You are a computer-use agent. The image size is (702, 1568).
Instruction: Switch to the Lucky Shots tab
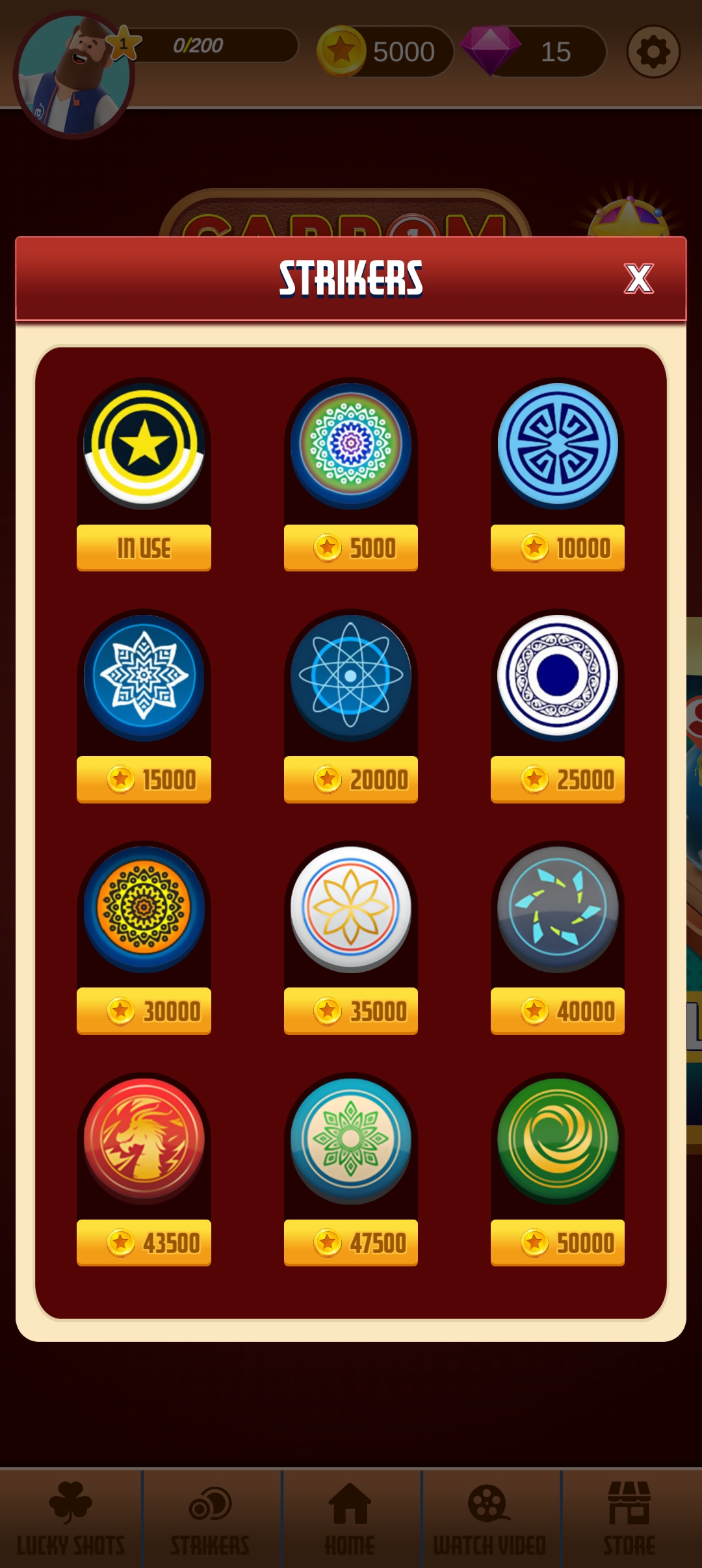70,1519
